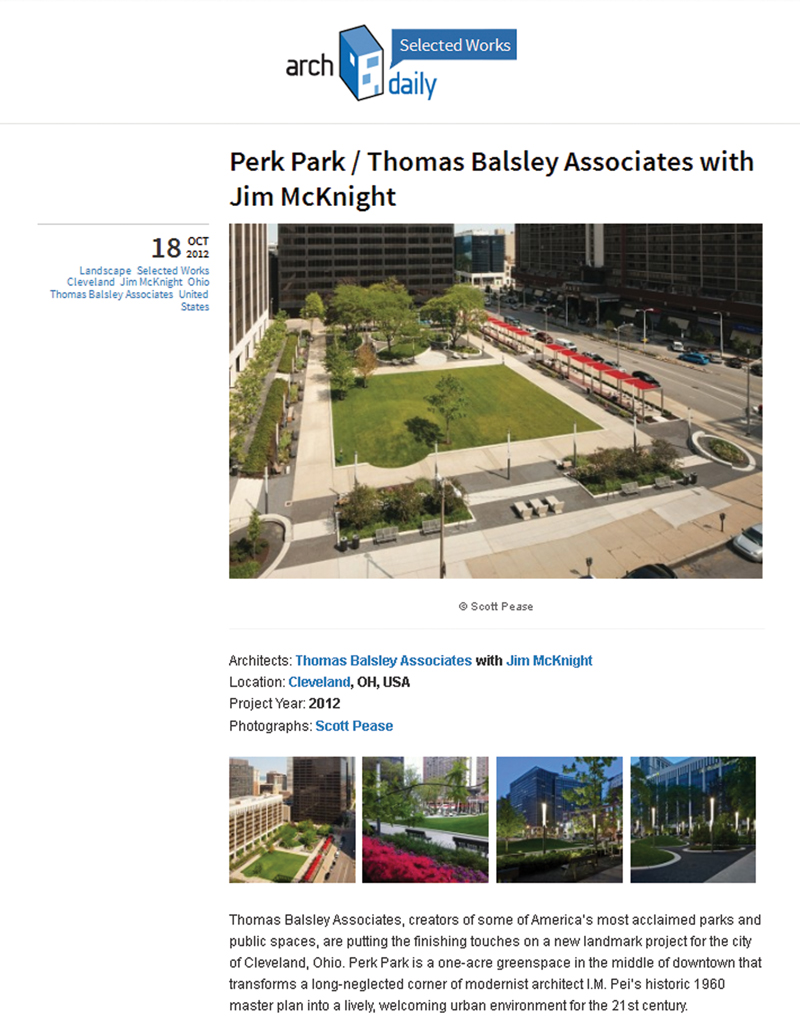Open the first thumbnail of park from above
The width and height of the screenshot is (800, 1035).
click(x=292, y=819)
